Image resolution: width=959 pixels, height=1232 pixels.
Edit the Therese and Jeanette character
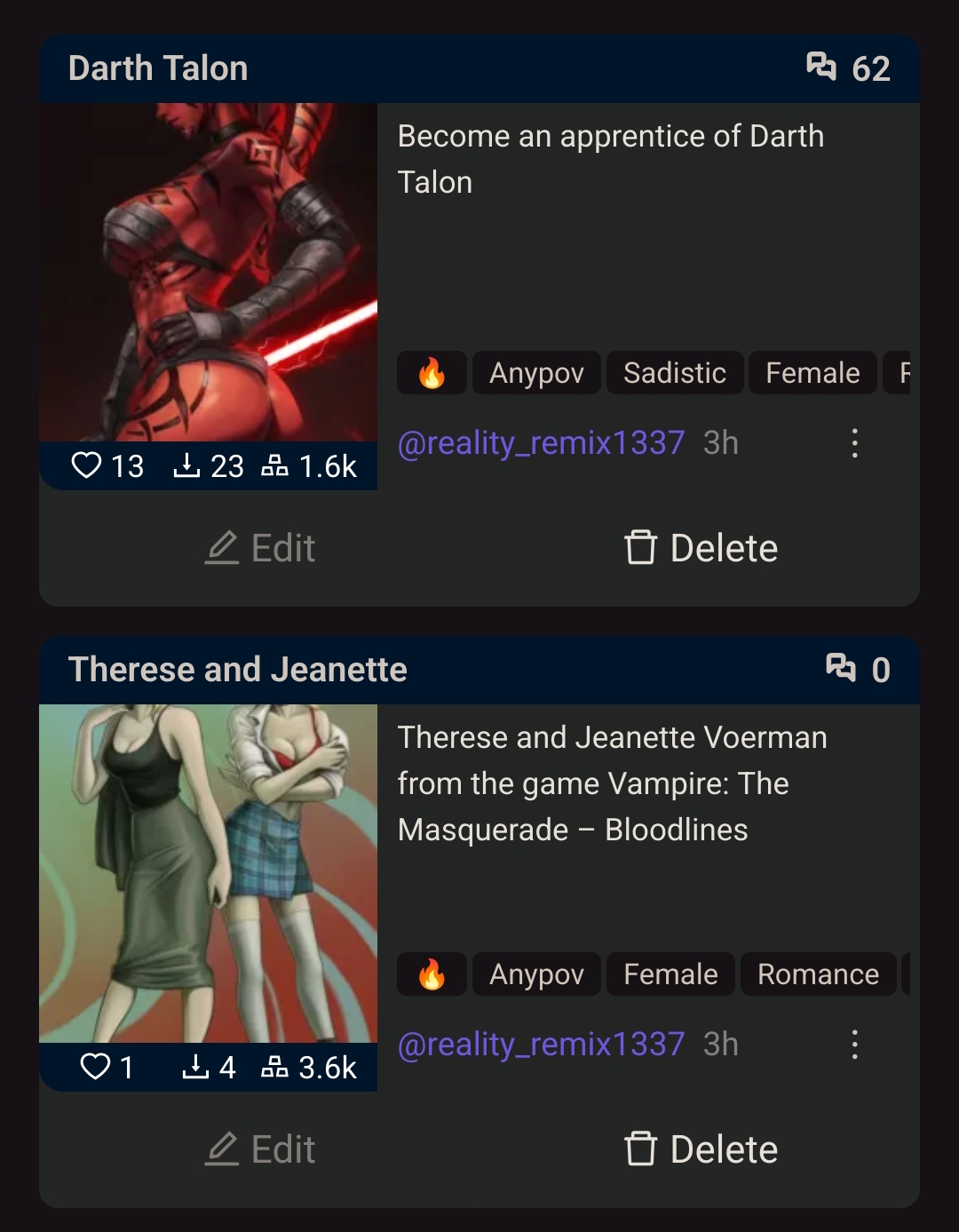pos(260,1149)
